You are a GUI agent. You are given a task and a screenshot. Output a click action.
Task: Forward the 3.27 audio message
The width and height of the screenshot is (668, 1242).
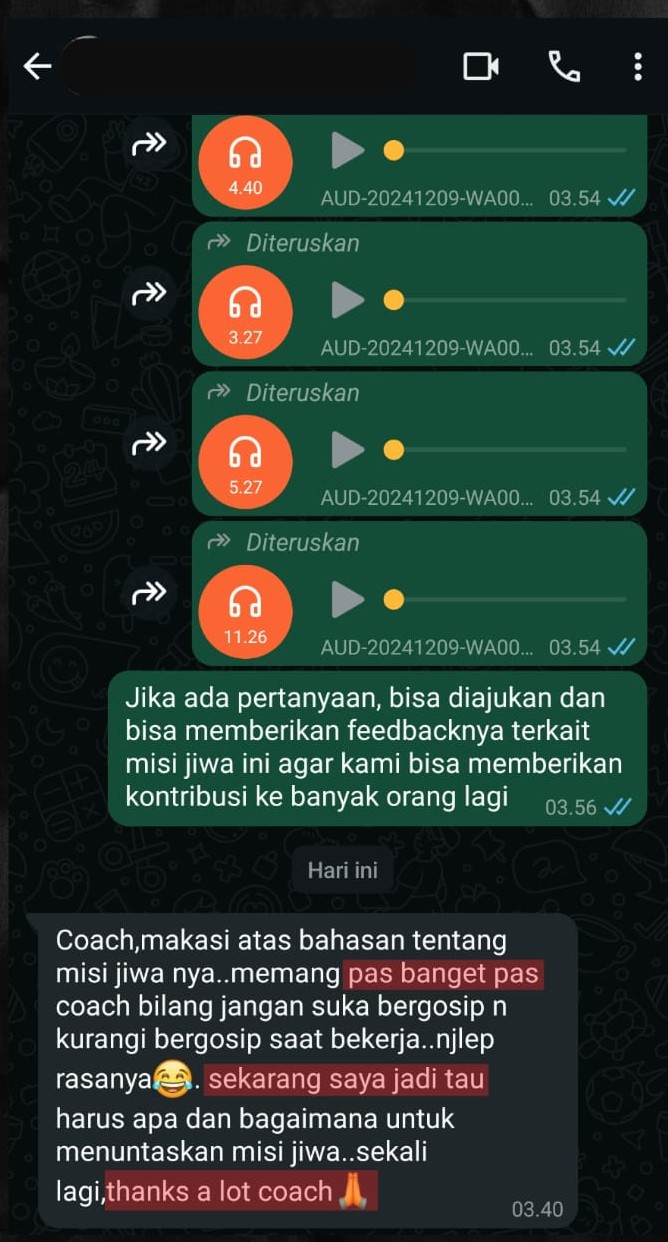coord(149,294)
